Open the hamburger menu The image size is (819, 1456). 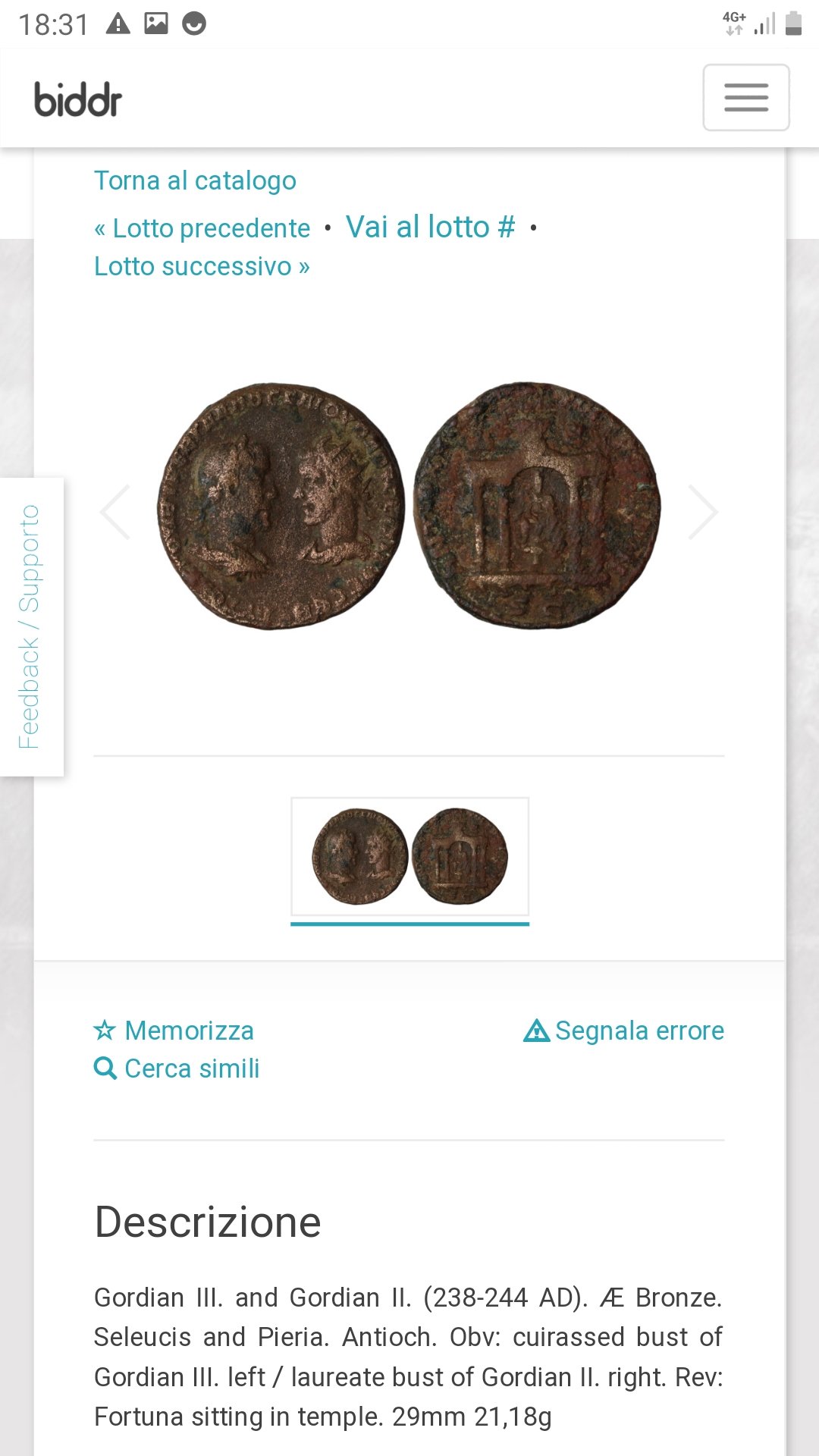pos(745,98)
